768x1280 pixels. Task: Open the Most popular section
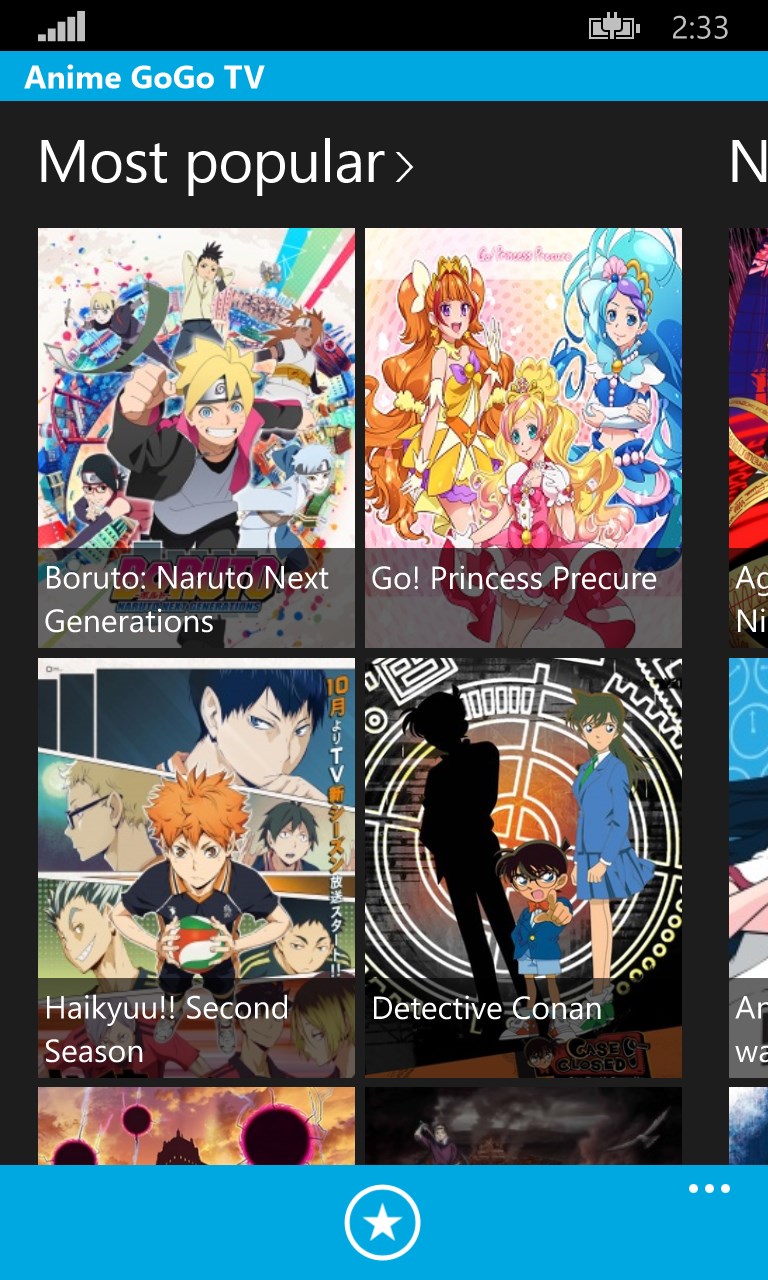(225, 163)
